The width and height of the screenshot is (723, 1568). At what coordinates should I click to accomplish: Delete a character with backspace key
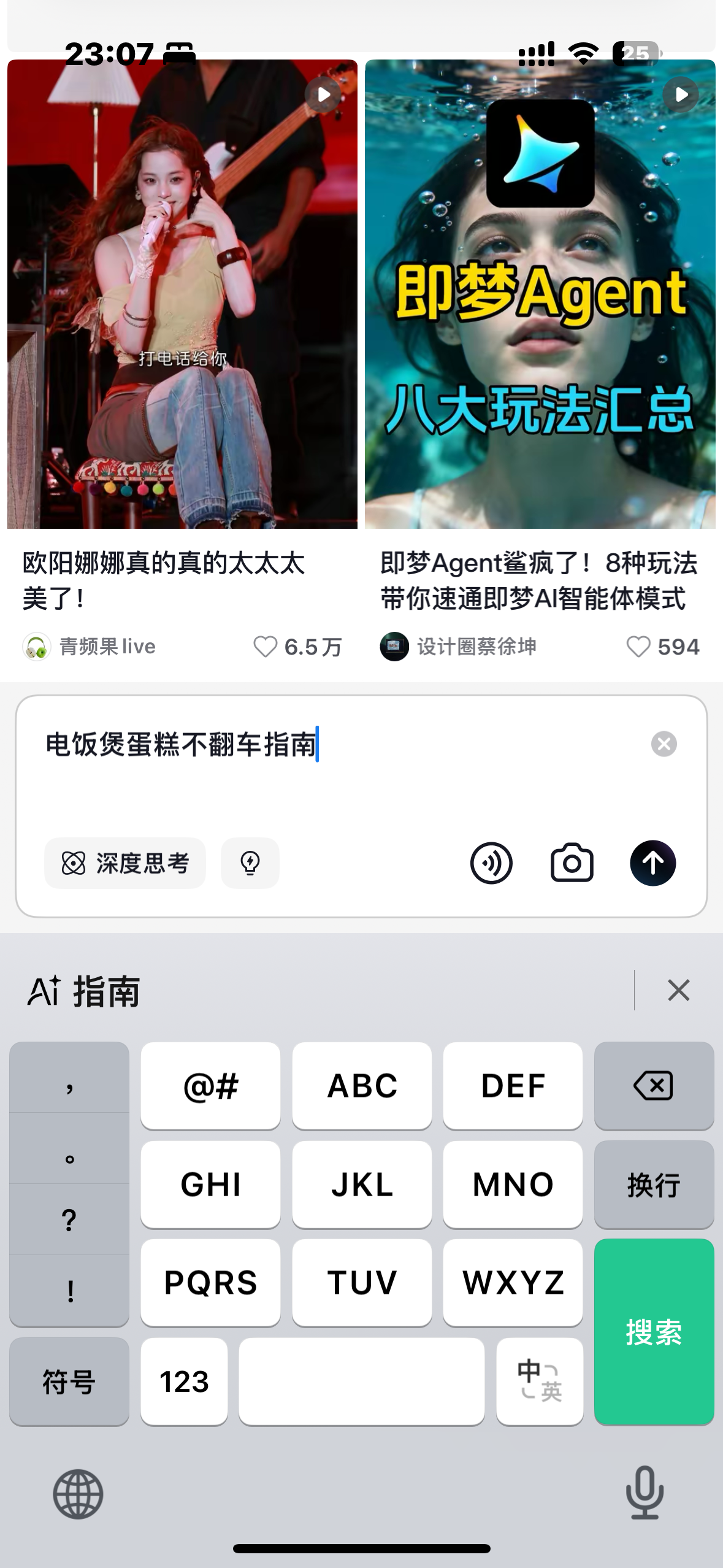(x=654, y=1086)
